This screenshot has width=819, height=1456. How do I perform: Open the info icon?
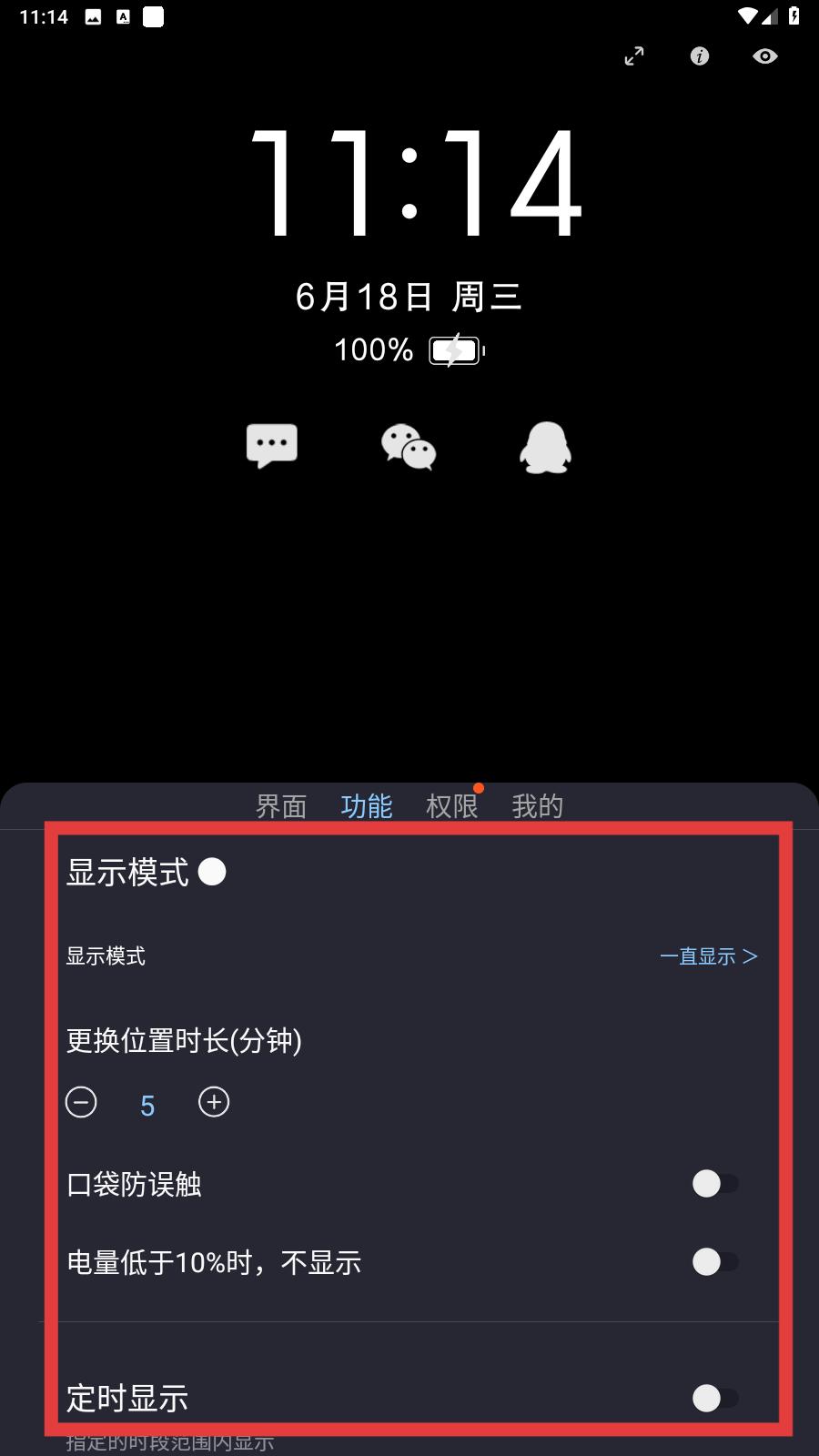[x=700, y=56]
